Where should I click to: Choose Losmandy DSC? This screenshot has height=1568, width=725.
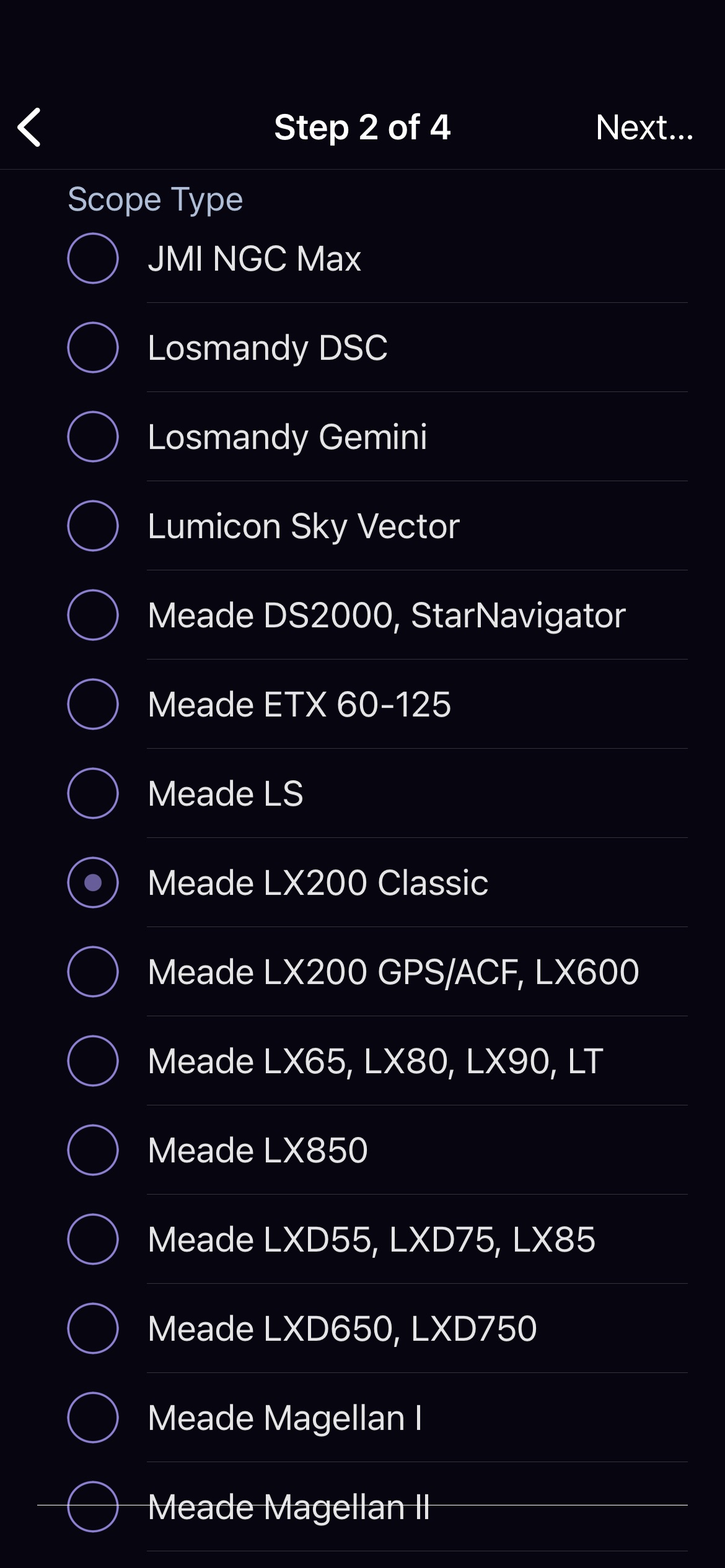[362, 347]
